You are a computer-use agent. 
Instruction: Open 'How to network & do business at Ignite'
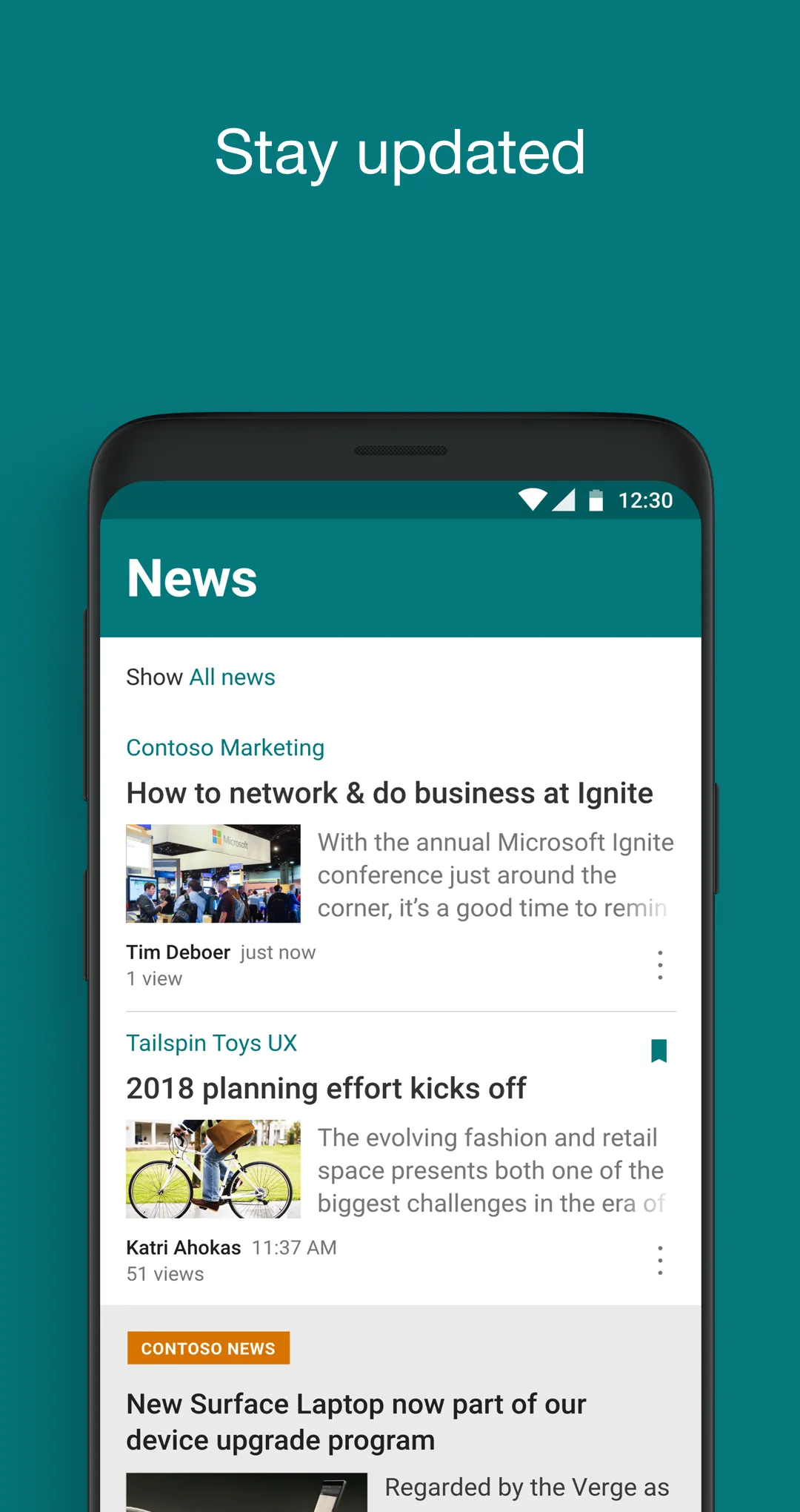click(390, 792)
